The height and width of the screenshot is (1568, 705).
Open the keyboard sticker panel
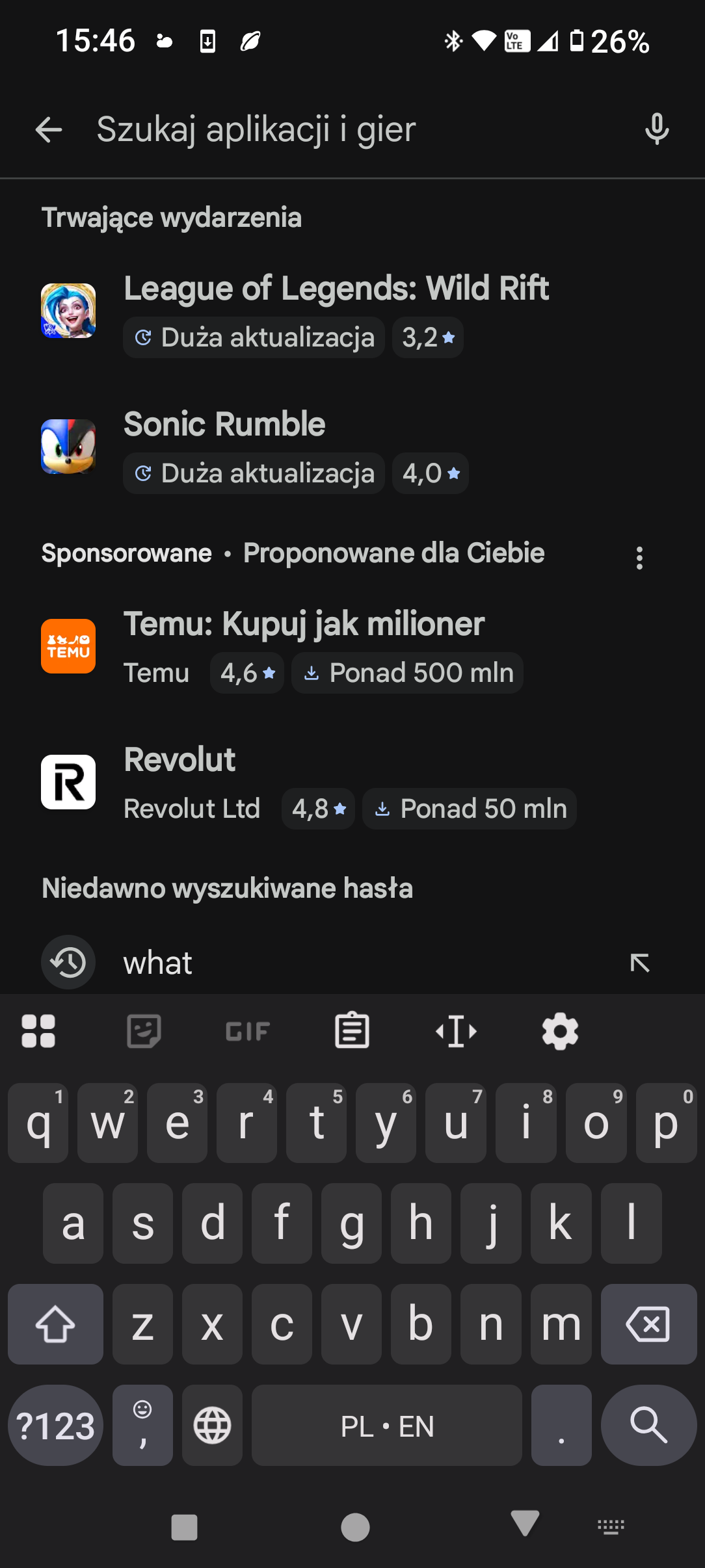click(x=143, y=1031)
